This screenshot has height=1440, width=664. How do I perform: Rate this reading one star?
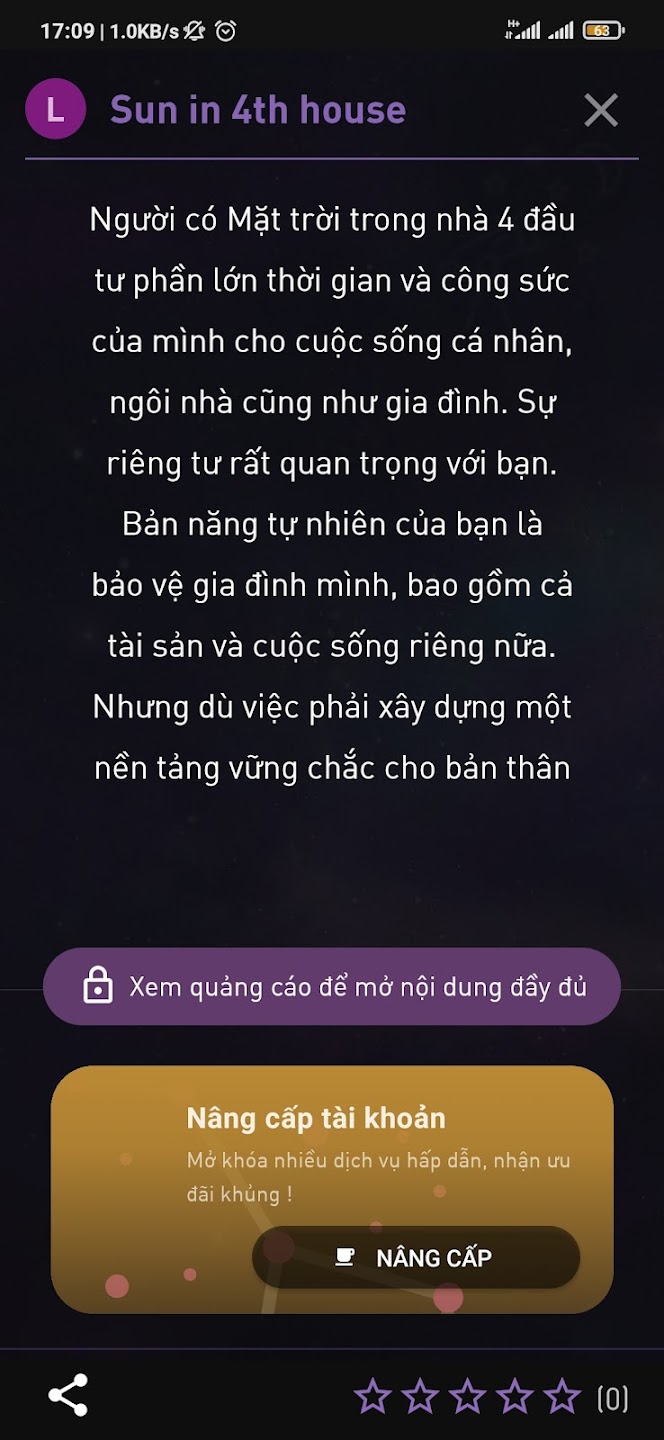pos(373,1396)
